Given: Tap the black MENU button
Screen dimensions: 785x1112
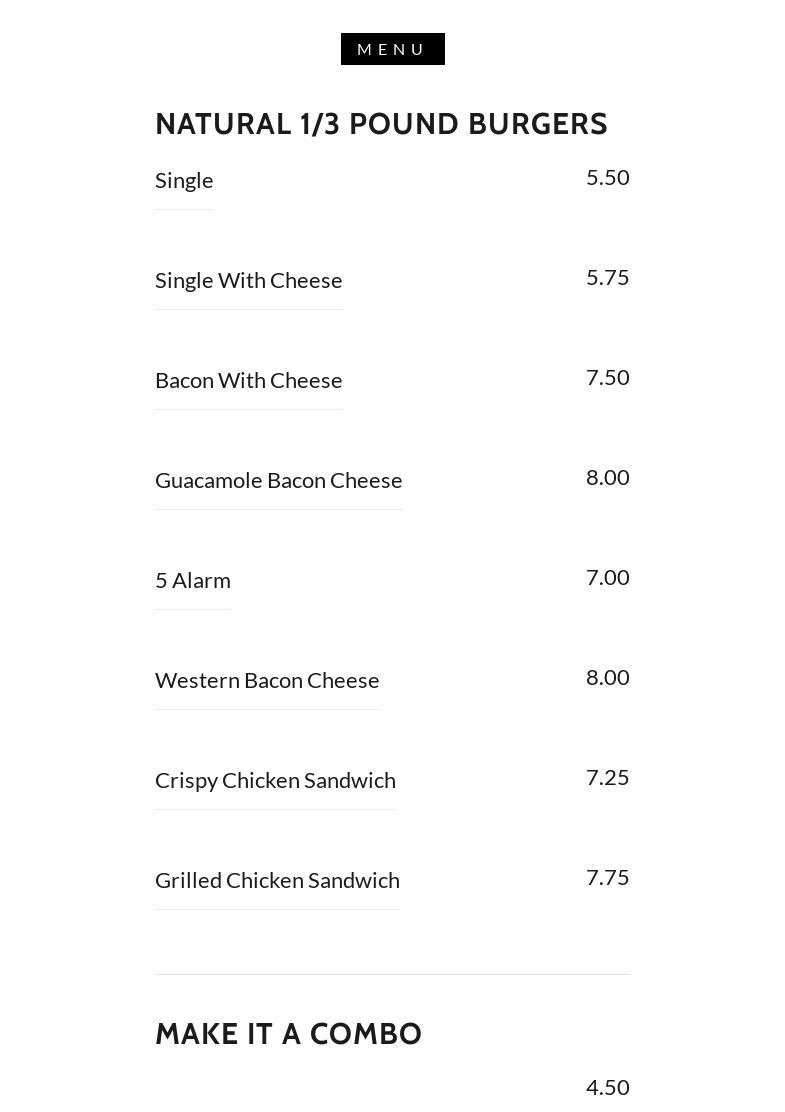Looking at the screenshot, I should point(392,49).
